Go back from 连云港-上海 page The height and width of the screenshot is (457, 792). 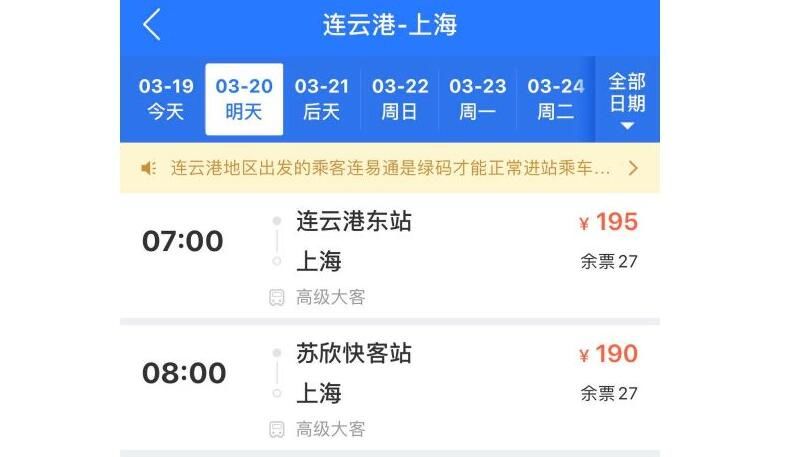coord(152,25)
